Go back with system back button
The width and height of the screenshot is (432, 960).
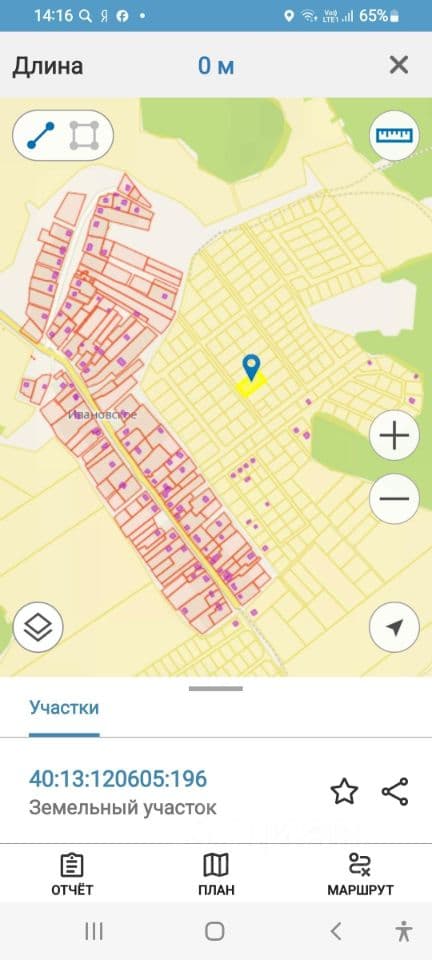click(x=335, y=931)
